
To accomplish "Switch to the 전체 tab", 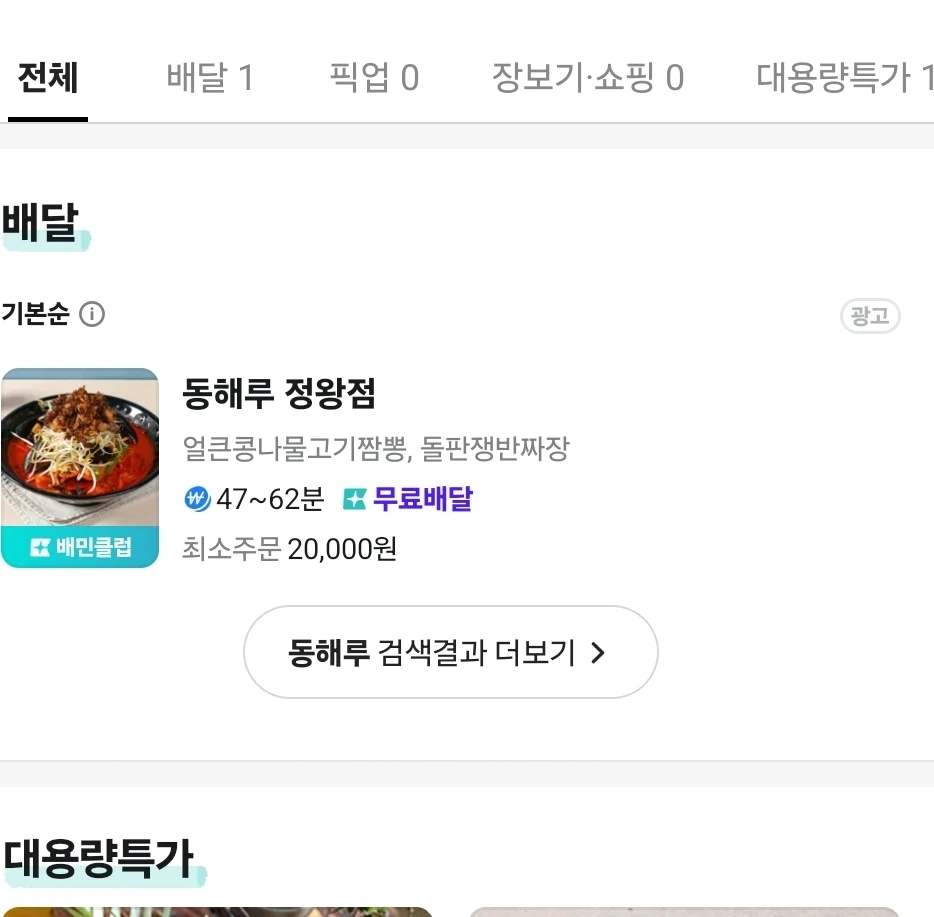I will 48,78.
